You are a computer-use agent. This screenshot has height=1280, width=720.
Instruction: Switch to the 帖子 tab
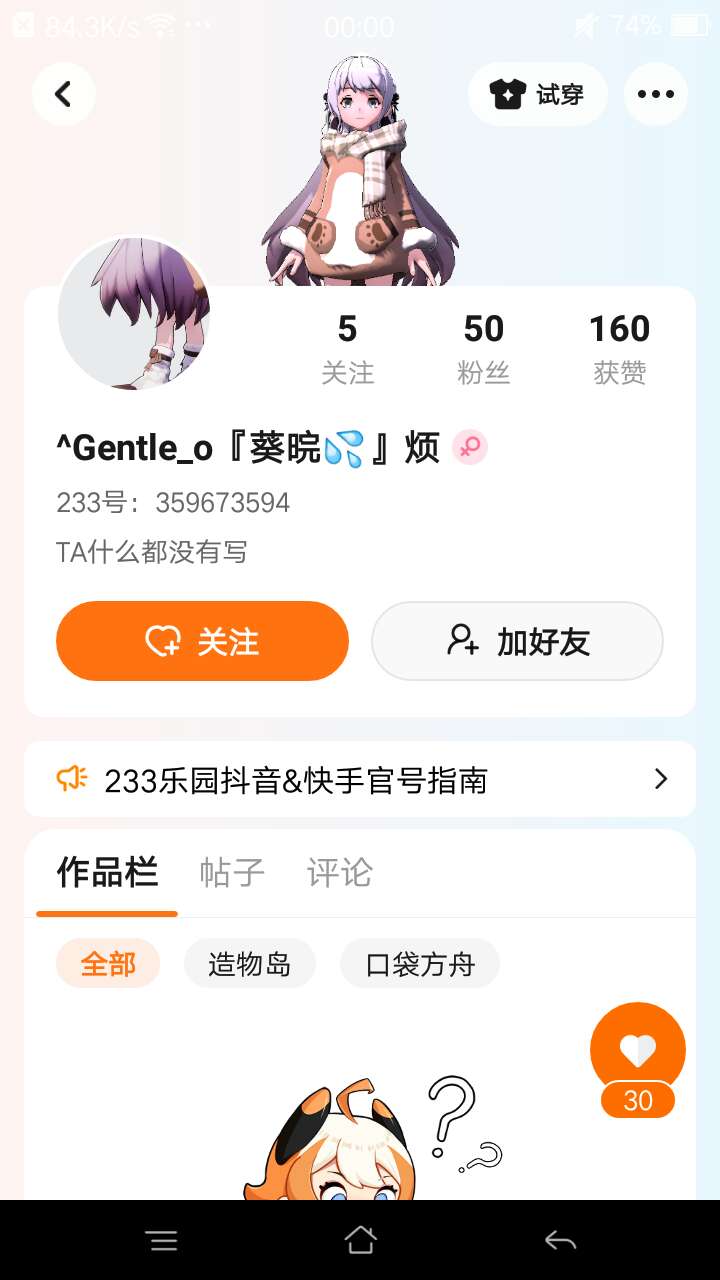(x=232, y=872)
